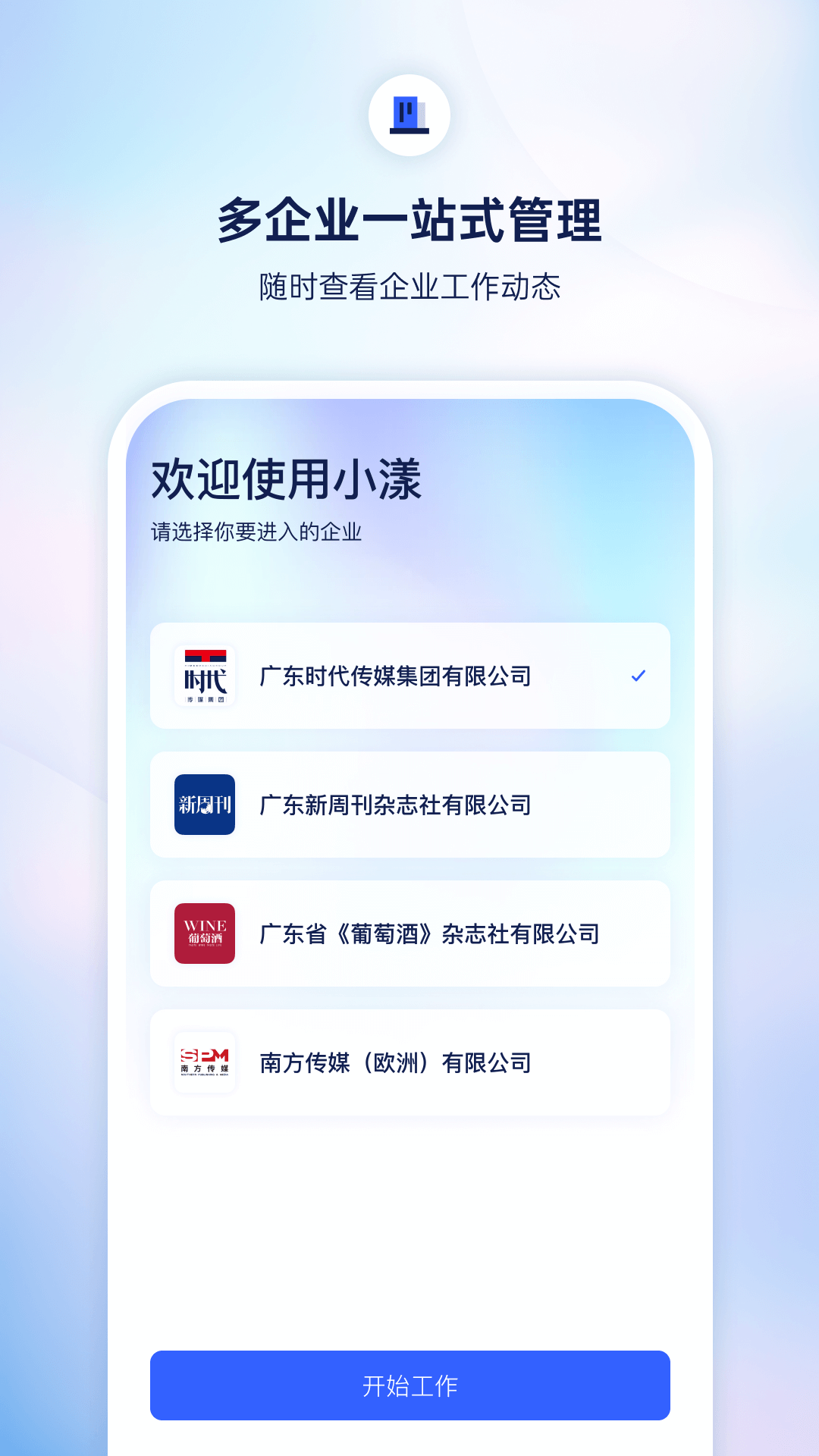Click the blue checkmark beside 时代传媒集团
Screen dimensions: 819x1456
[x=639, y=676]
